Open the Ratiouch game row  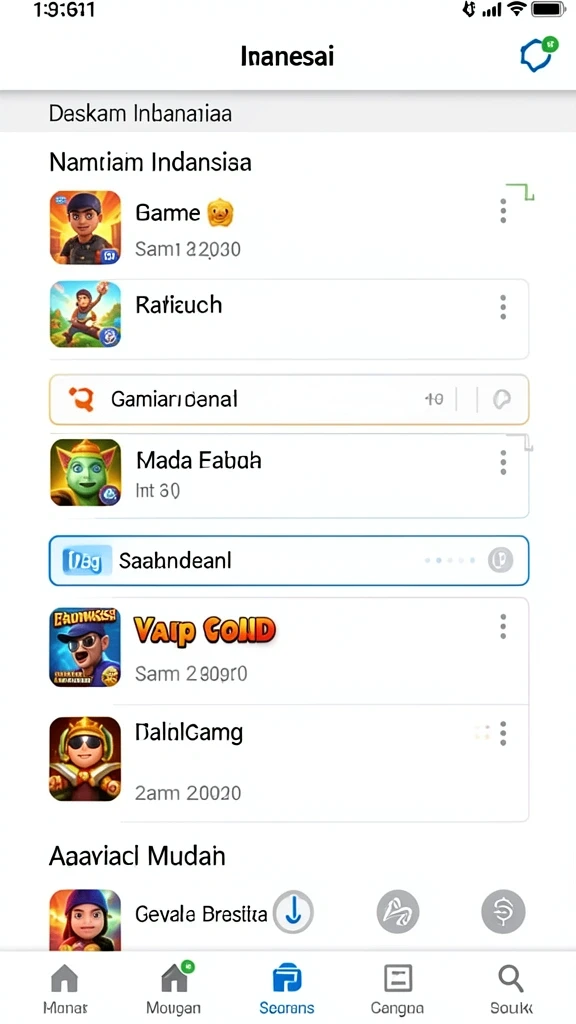(x=288, y=319)
